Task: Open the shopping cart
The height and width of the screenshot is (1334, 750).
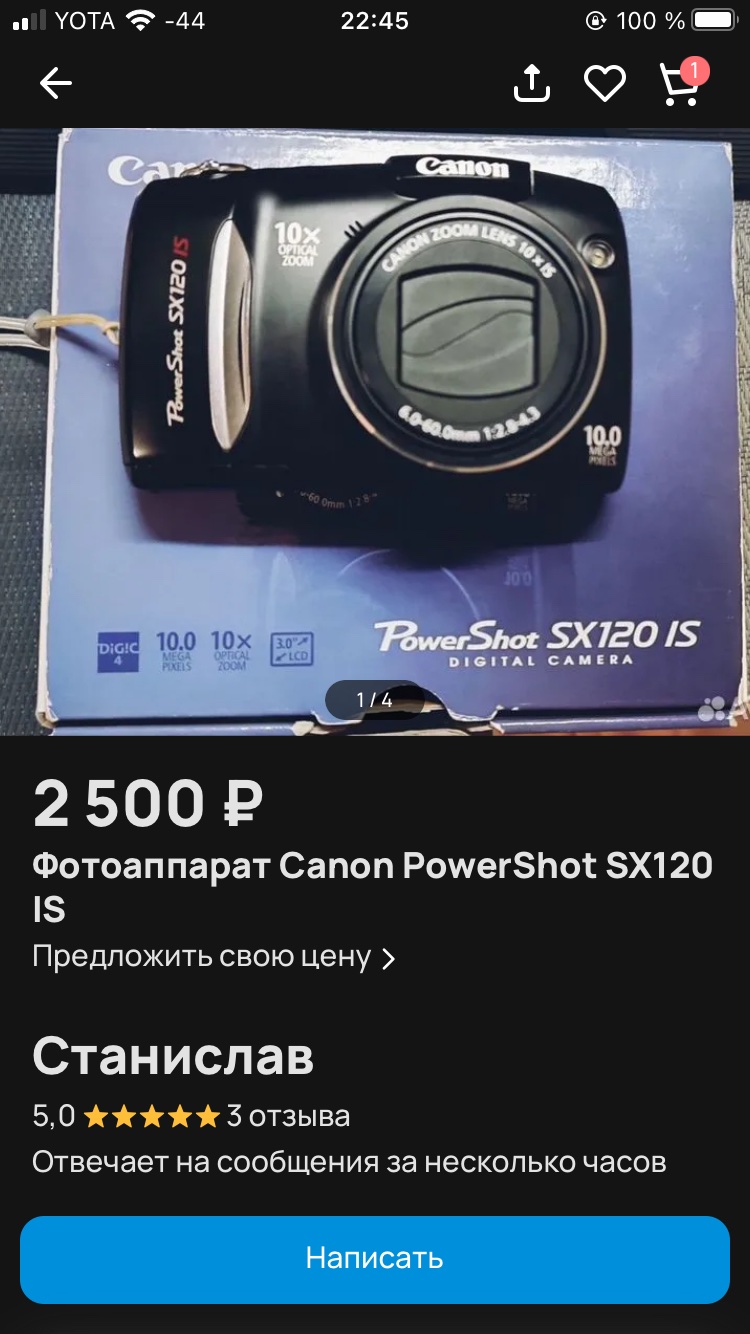Action: click(x=680, y=84)
